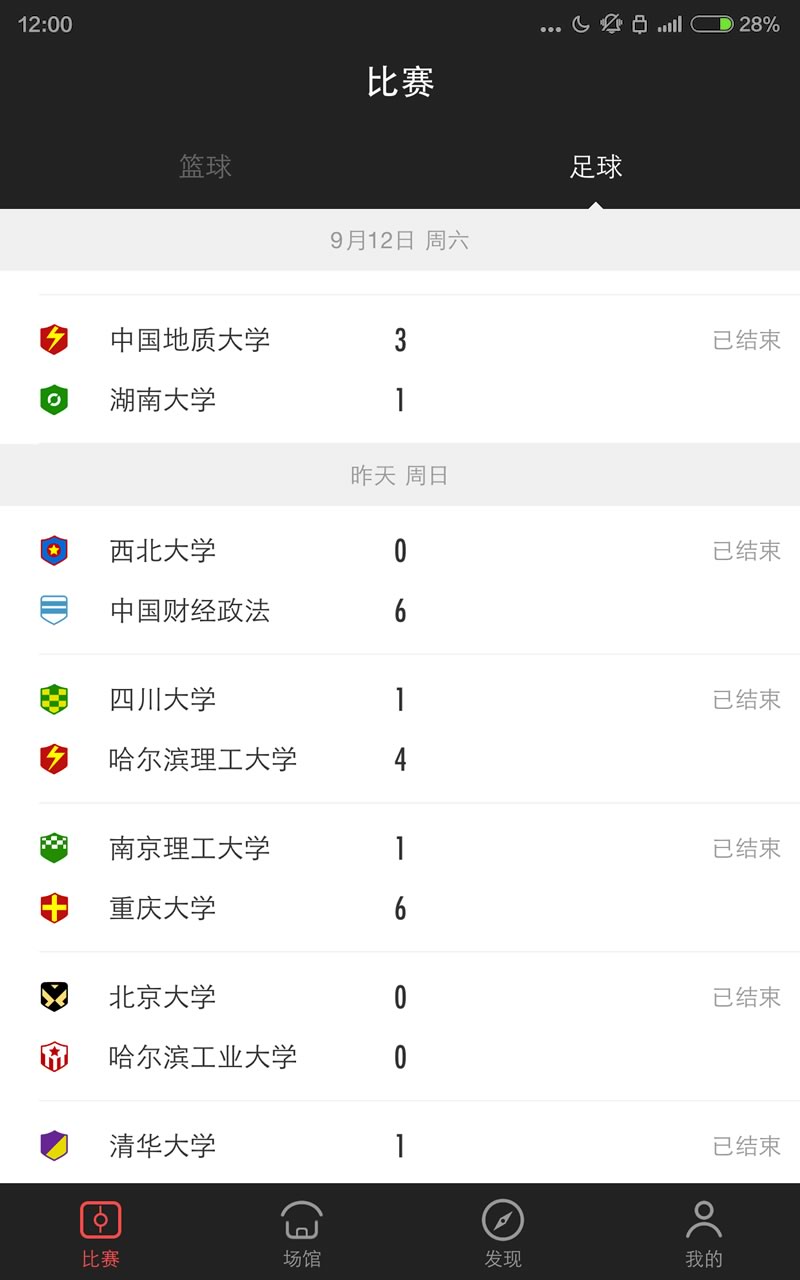
Task: Tap the 场馆 venues icon in bottom navigation
Action: click(302, 1230)
